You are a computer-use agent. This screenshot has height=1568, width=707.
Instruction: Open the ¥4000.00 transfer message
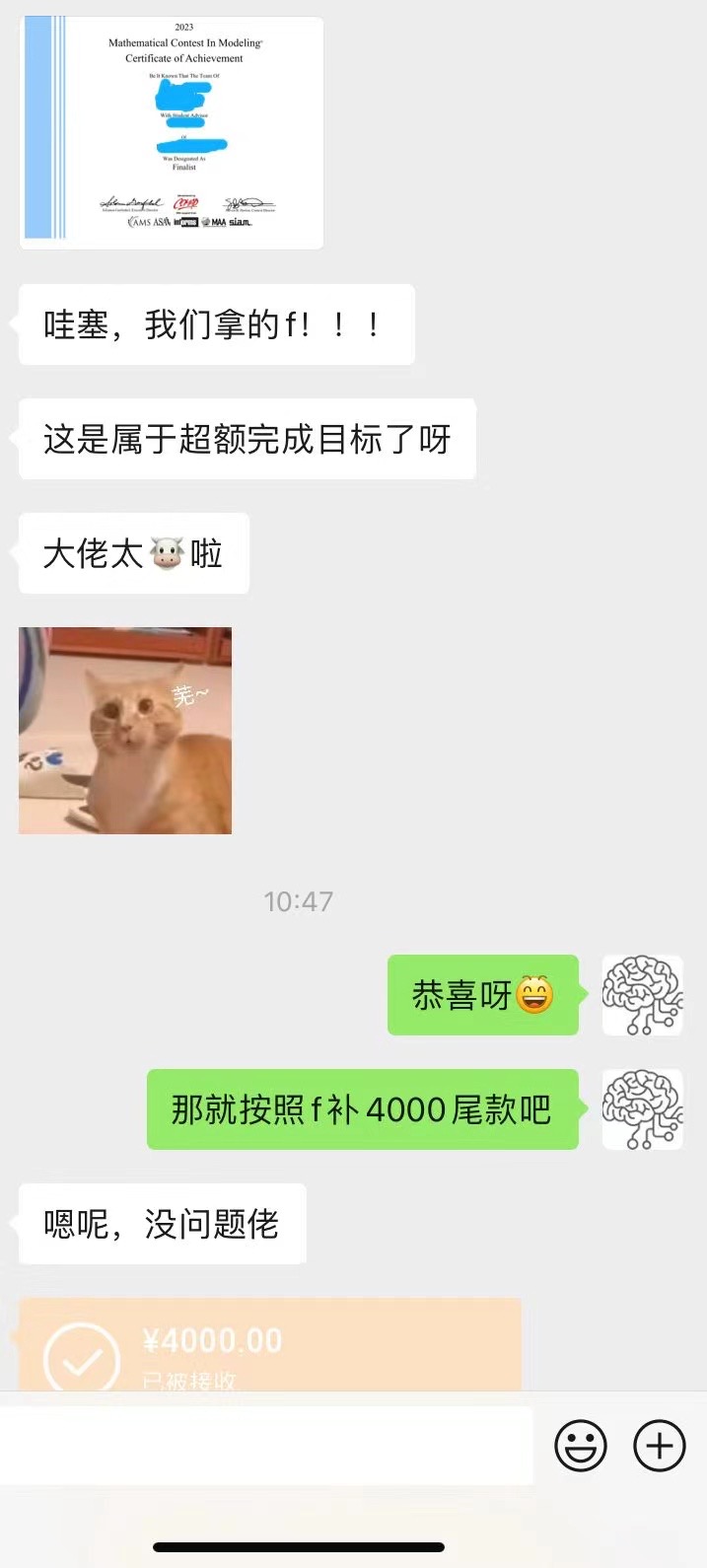click(268, 1347)
